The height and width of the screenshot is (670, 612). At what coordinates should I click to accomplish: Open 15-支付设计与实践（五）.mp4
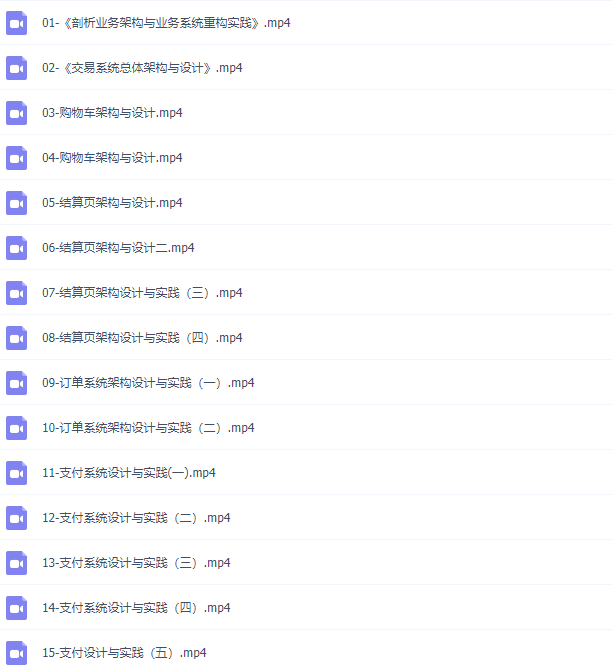coord(124,653)
